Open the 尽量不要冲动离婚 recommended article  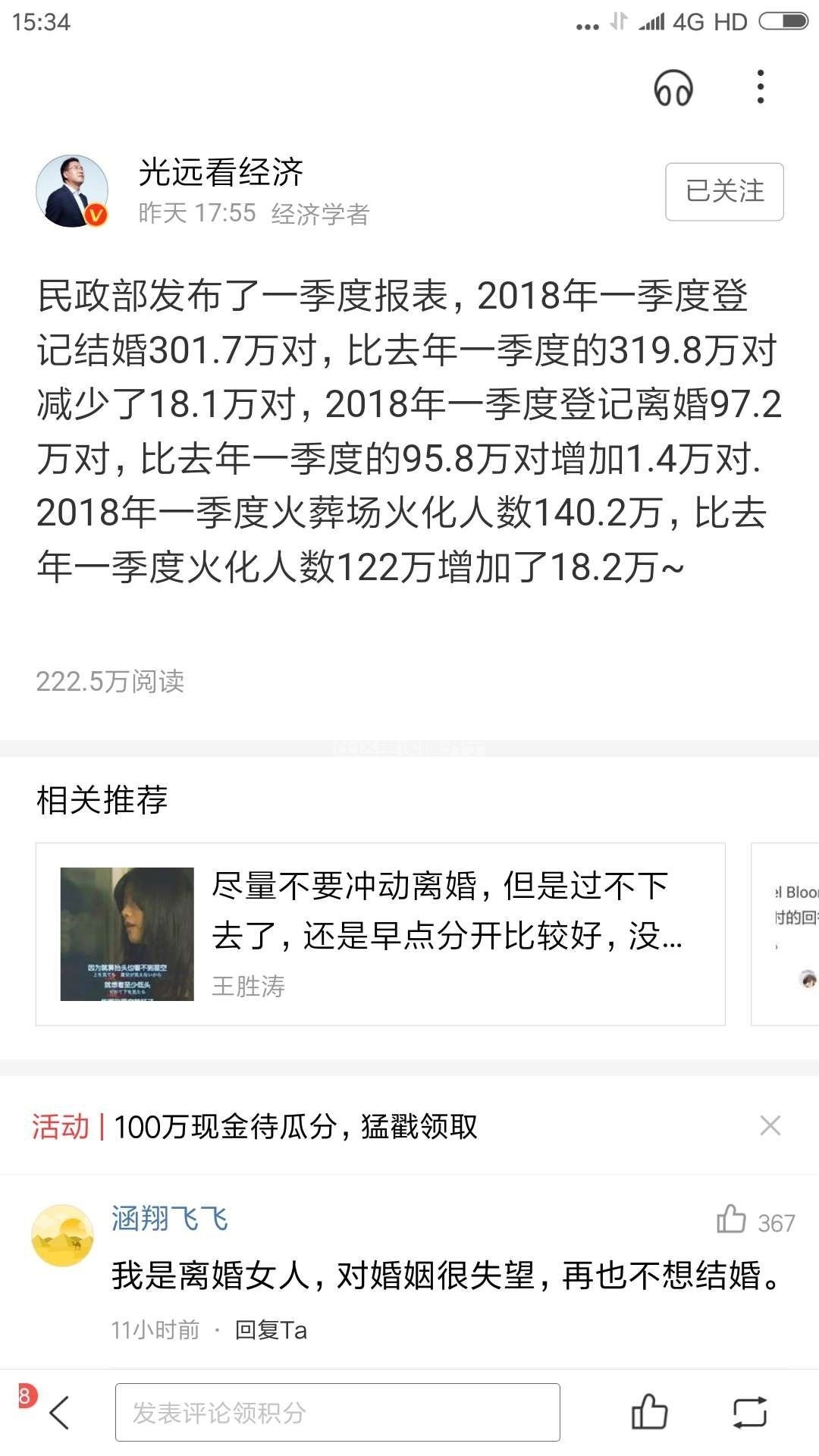pyautogui.click(x=447, y=910)
